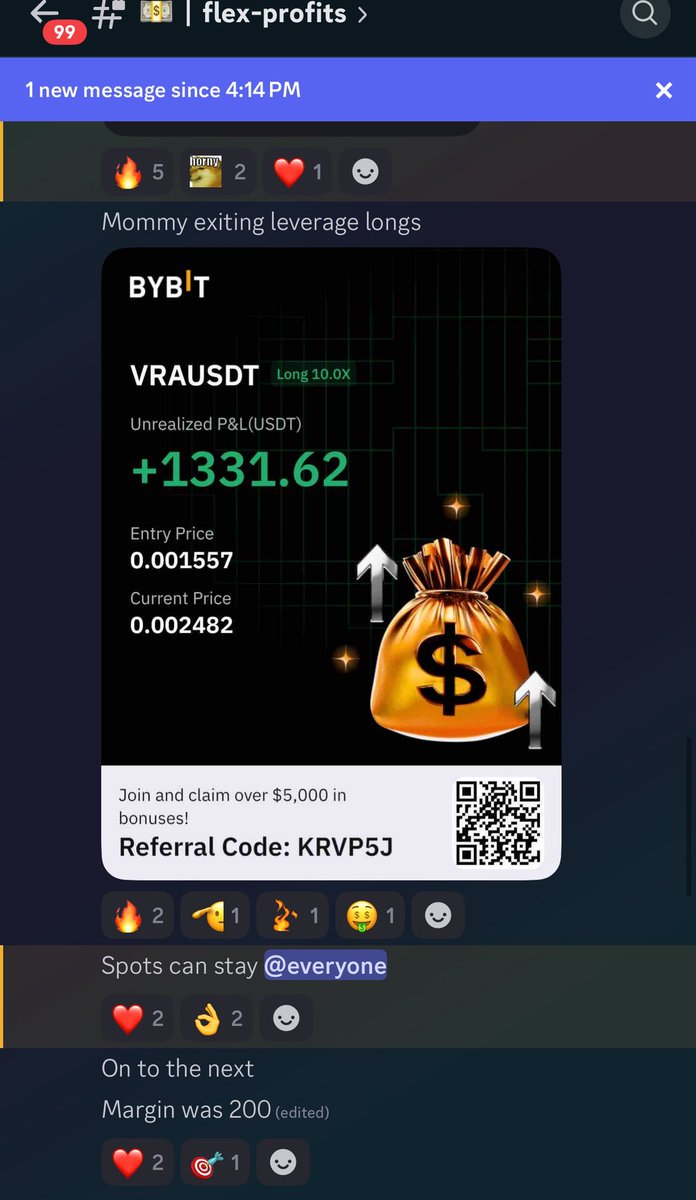Go back from flex-profits channel
Viewport: 696px width, 1200px height.
45,14
